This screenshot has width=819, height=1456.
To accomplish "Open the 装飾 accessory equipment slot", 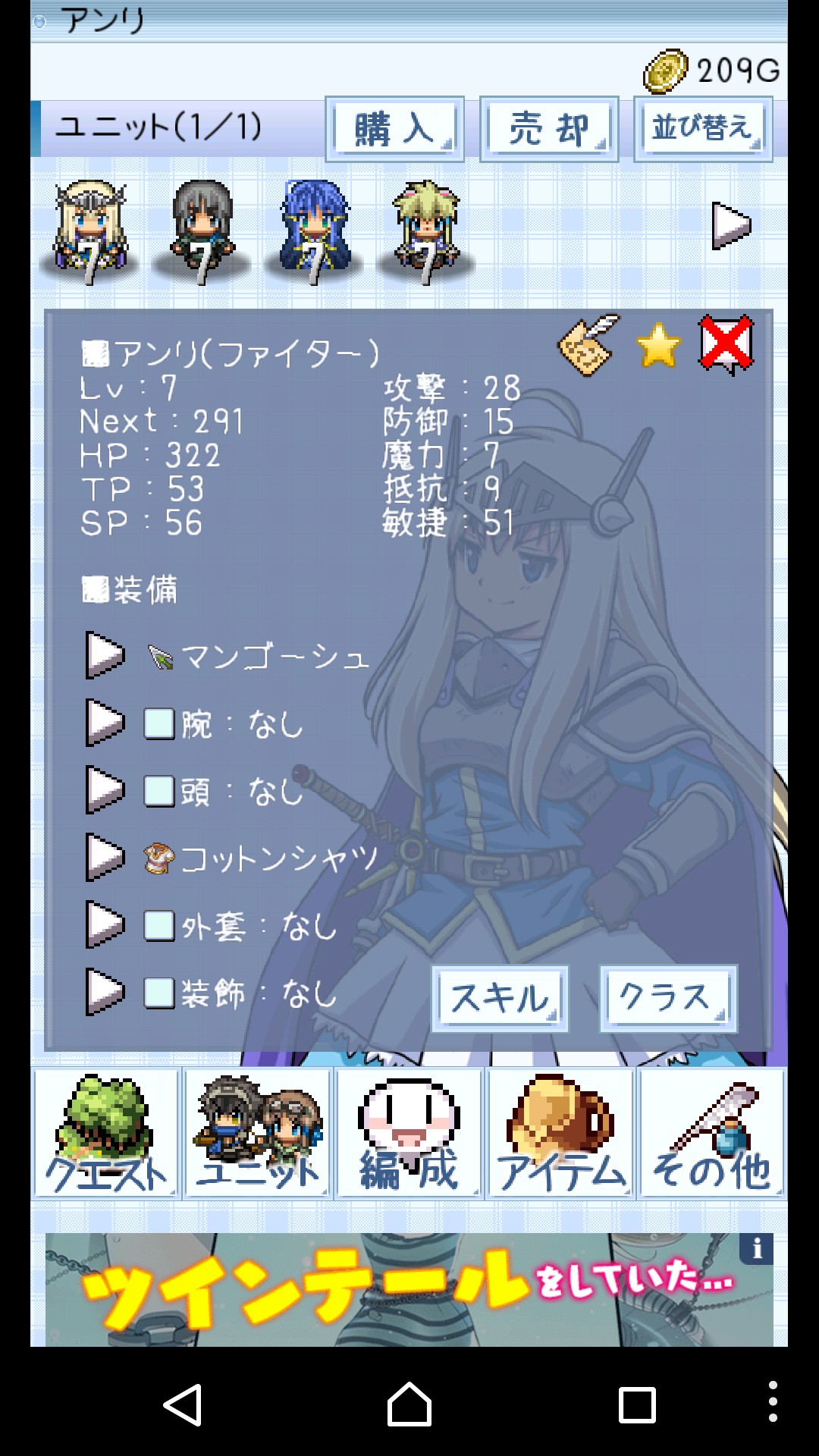I will [x=106, y=992].
